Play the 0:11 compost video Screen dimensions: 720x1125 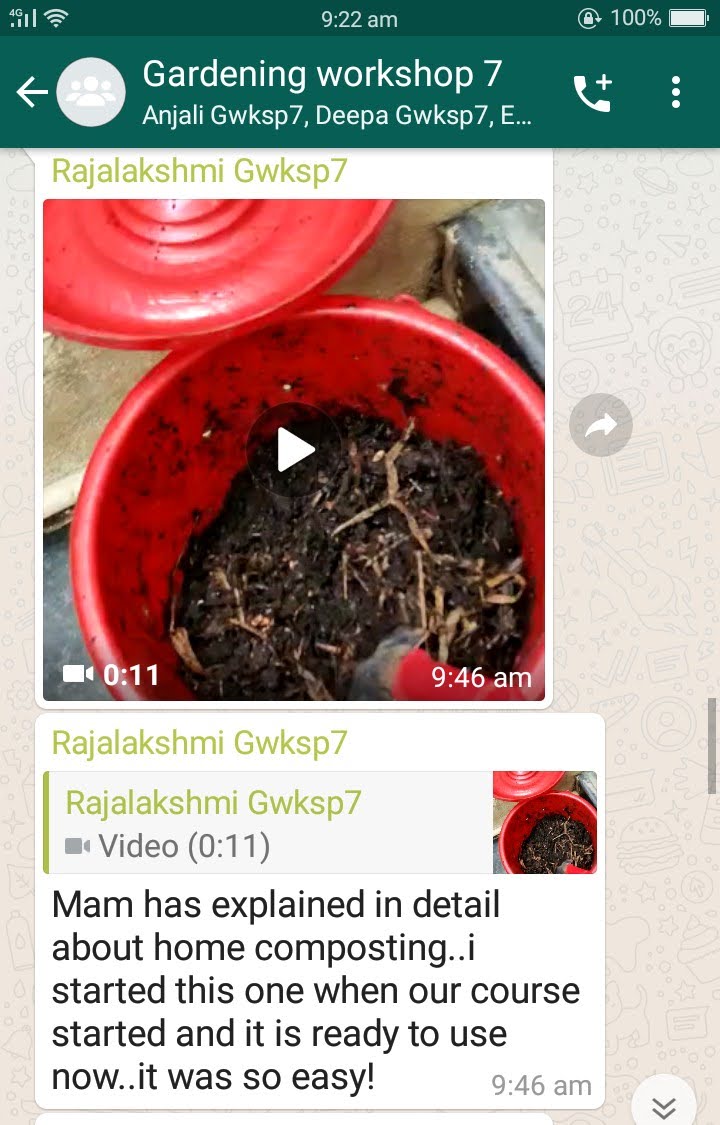click(294, 450)
